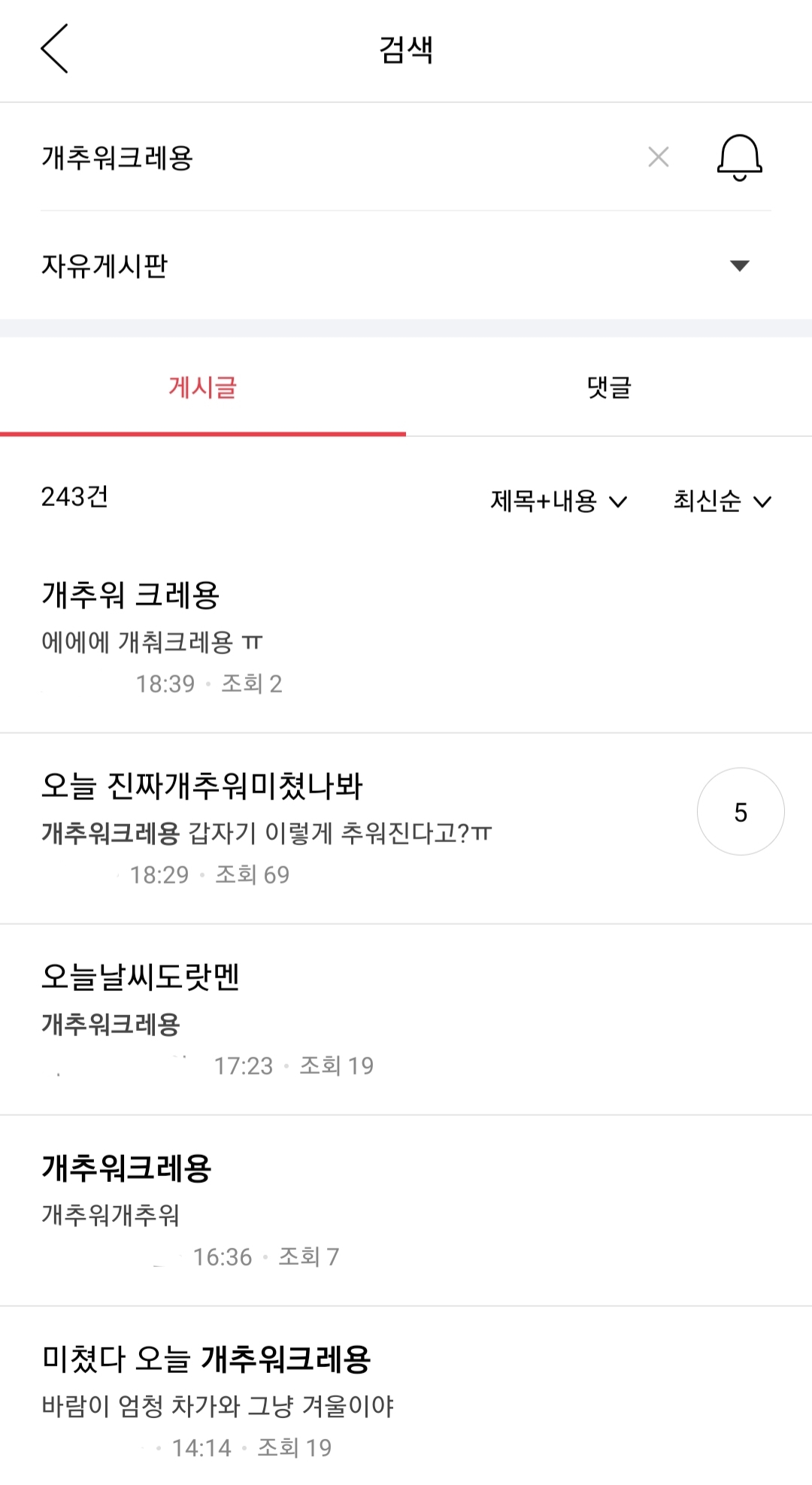Open notification settings via the bell icon

(740, 158)
